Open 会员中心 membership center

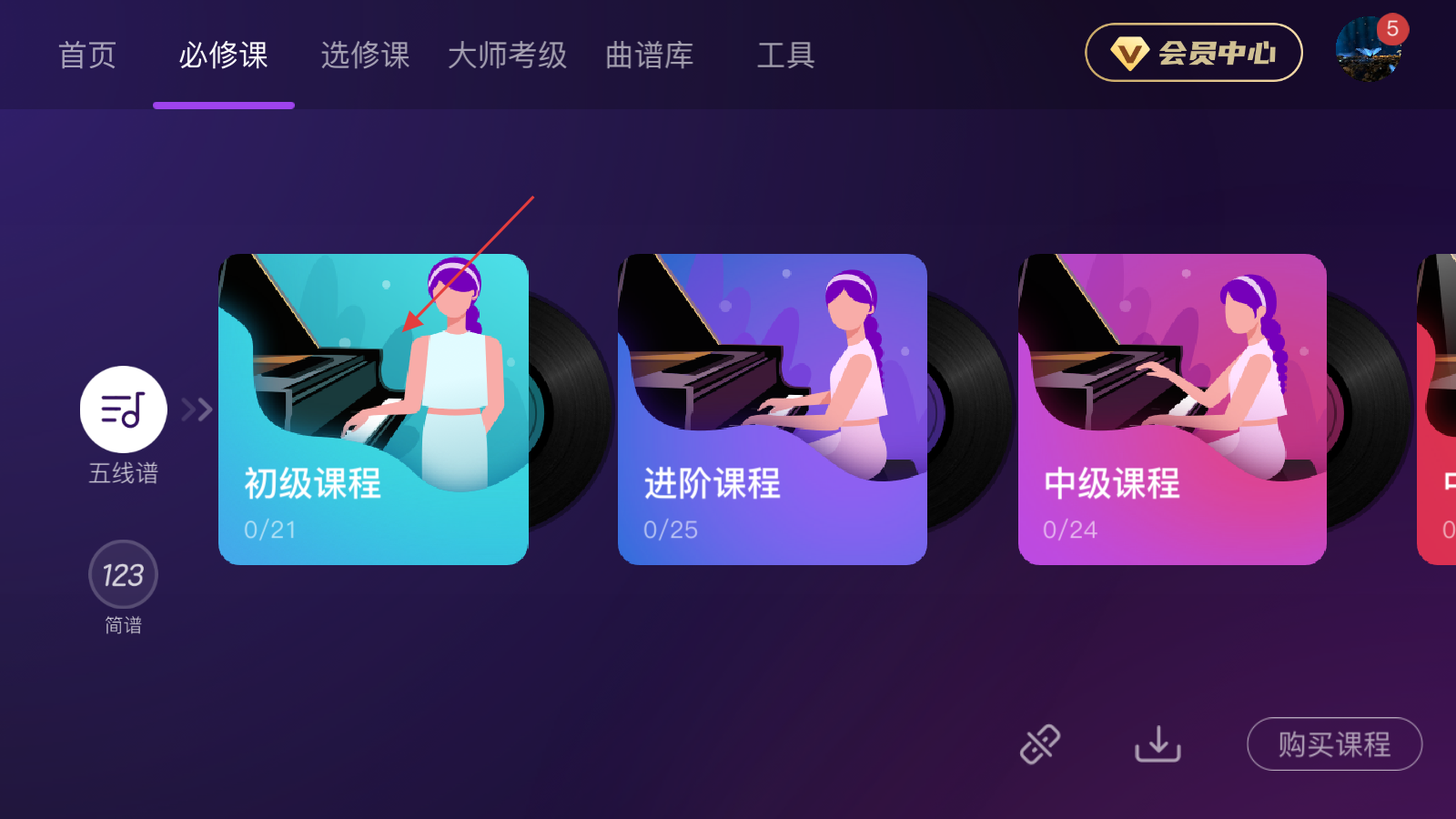pyautogui.click(x=1193, y=53)
